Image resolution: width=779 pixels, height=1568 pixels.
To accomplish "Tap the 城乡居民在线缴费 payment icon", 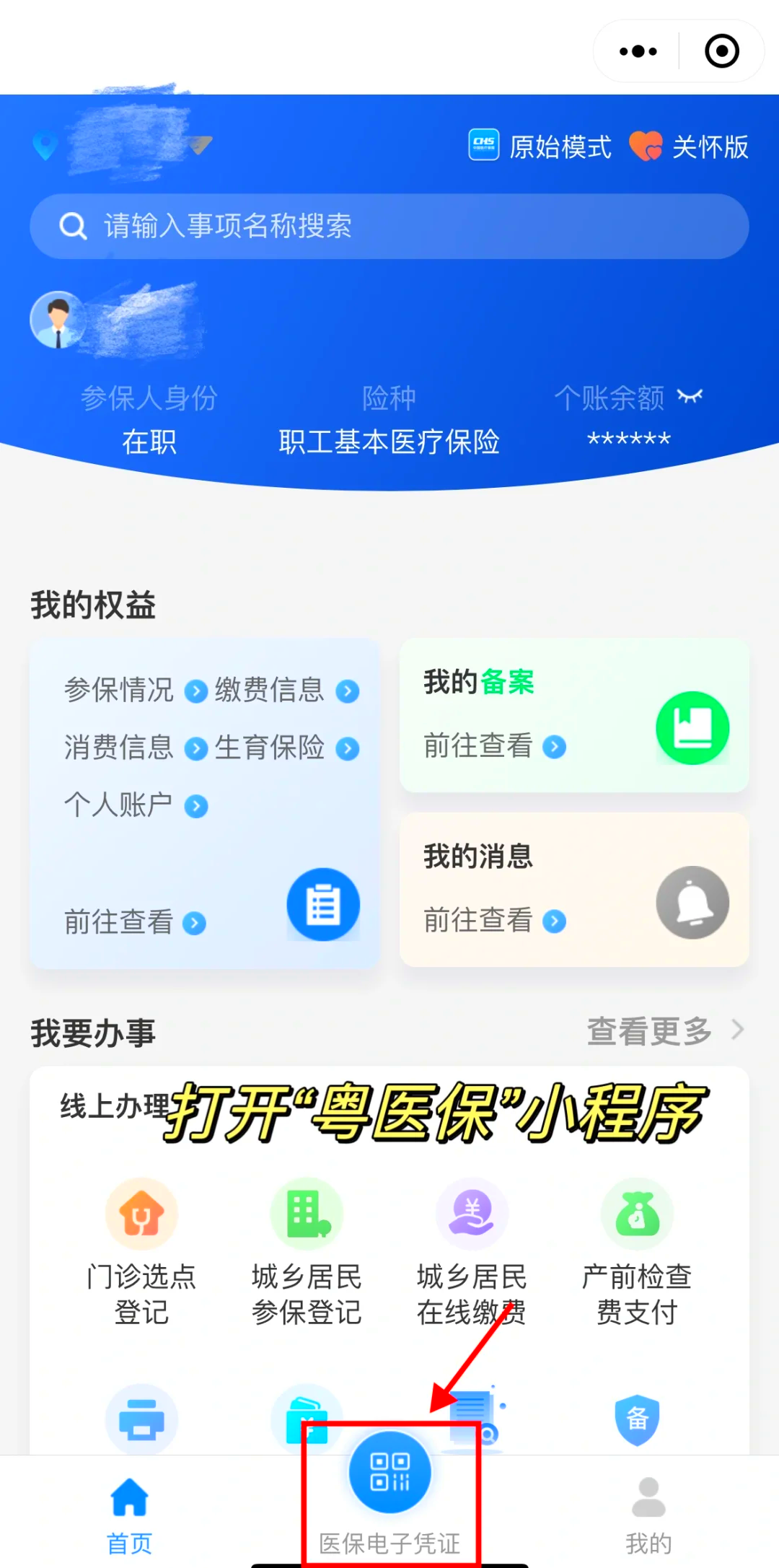I will (x=472, y=1213).
